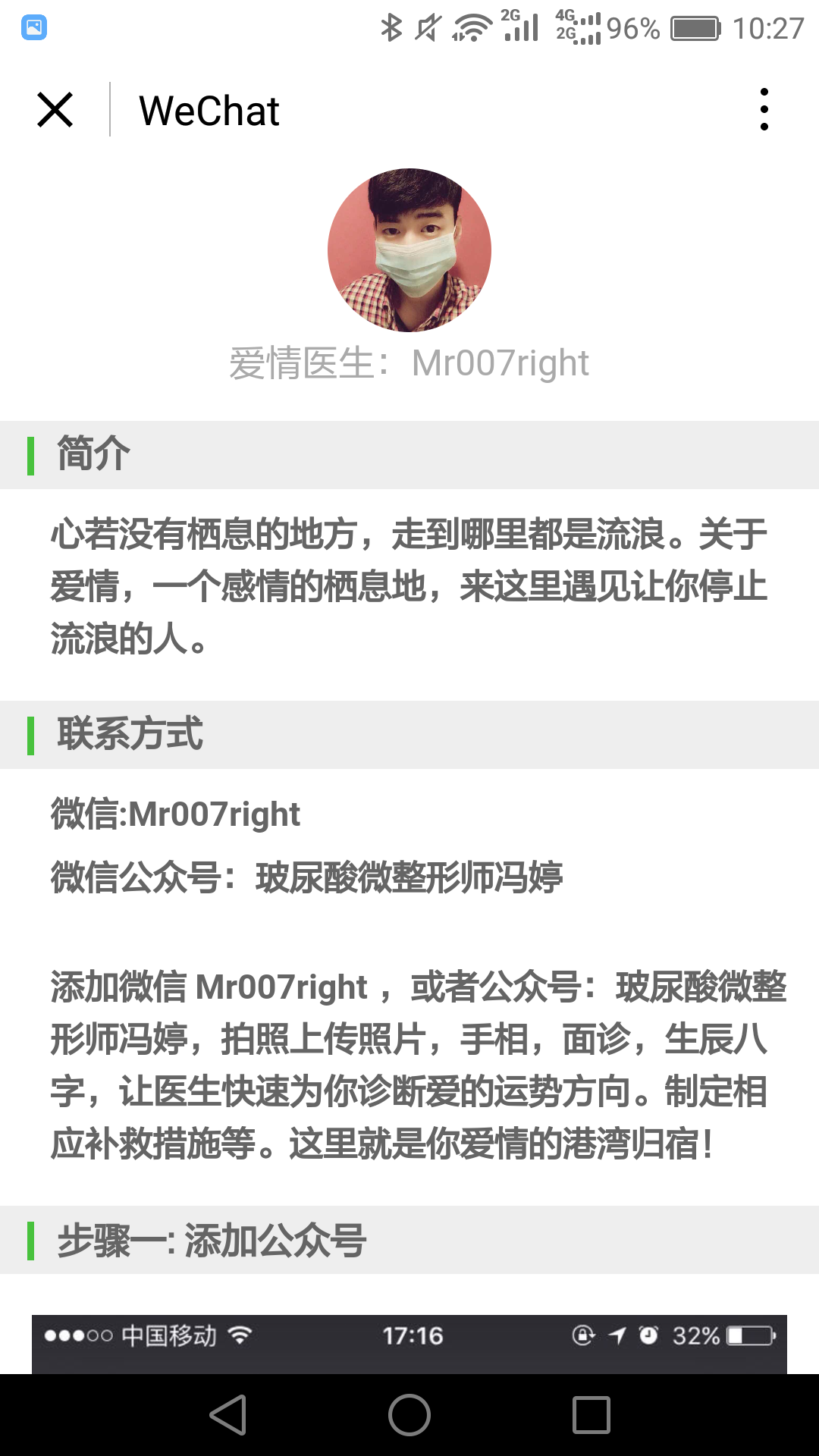Close the WeChat web page
Screen dimensions: 819x1456
click(55, 110)
